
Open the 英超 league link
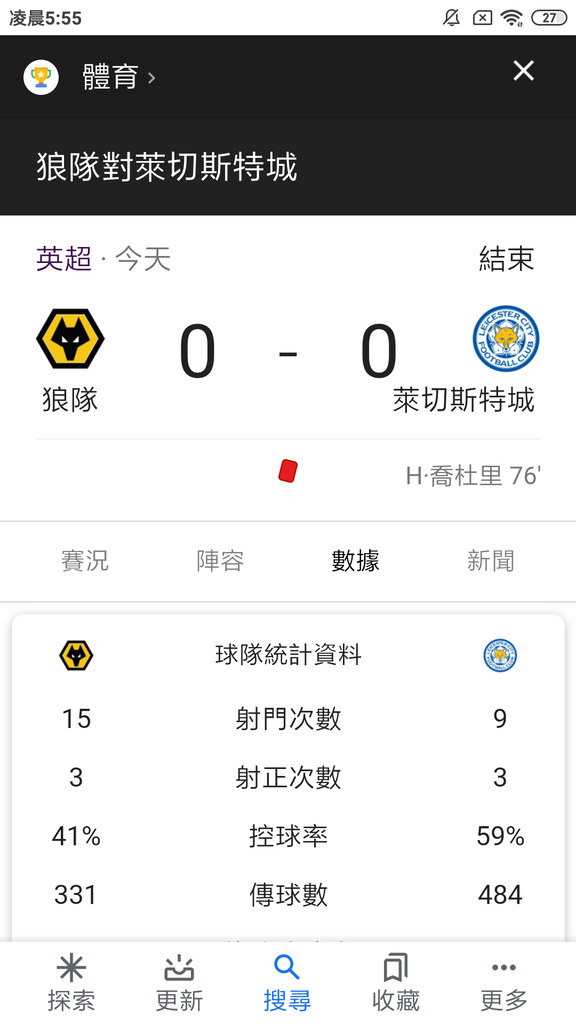(64, 259)
